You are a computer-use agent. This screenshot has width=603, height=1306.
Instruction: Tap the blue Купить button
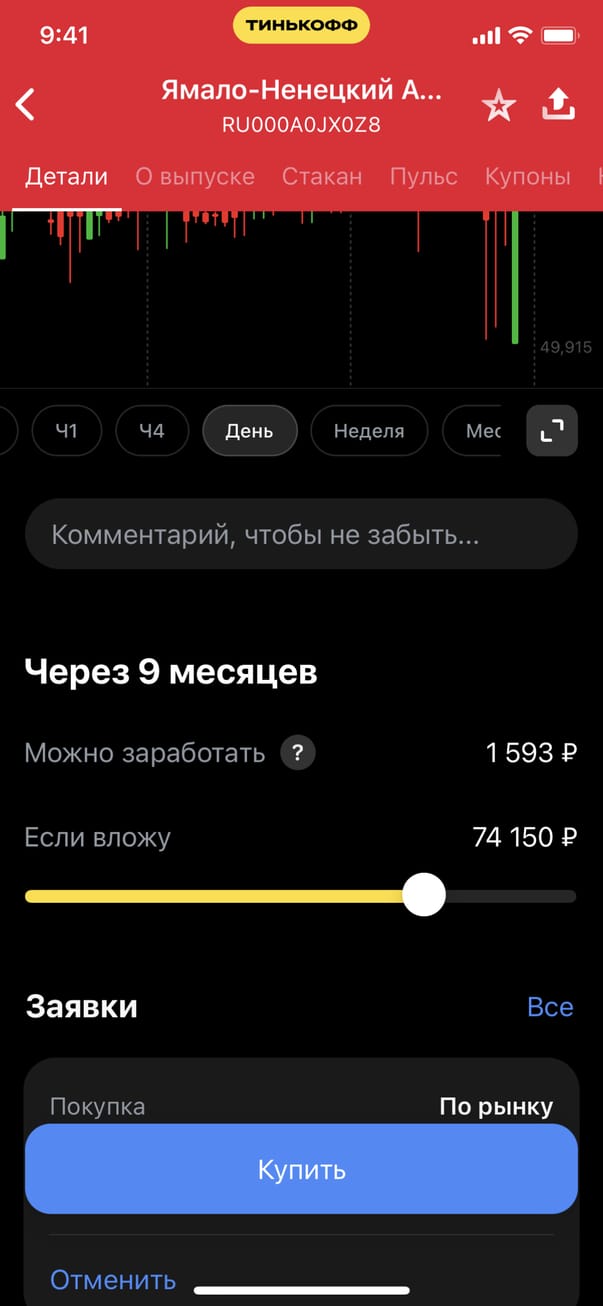(301, 1169)
